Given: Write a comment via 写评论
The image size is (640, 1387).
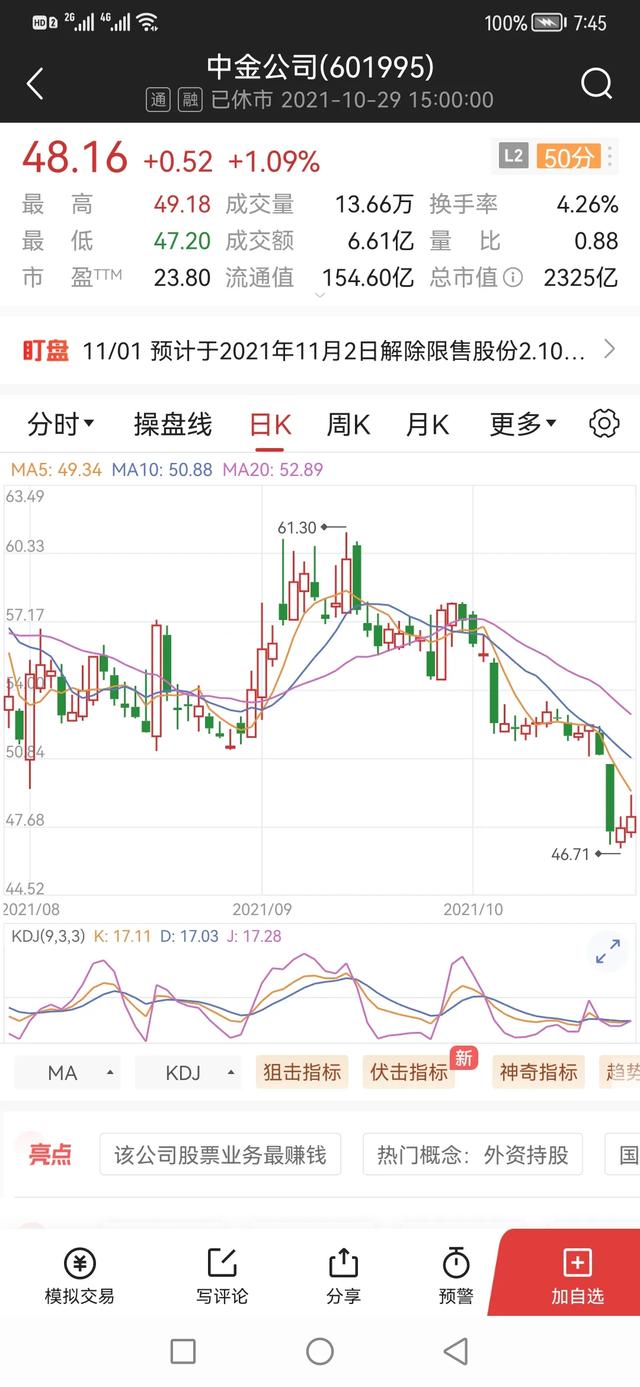Looking at the screenshot, I should [x=222, y=1277].
